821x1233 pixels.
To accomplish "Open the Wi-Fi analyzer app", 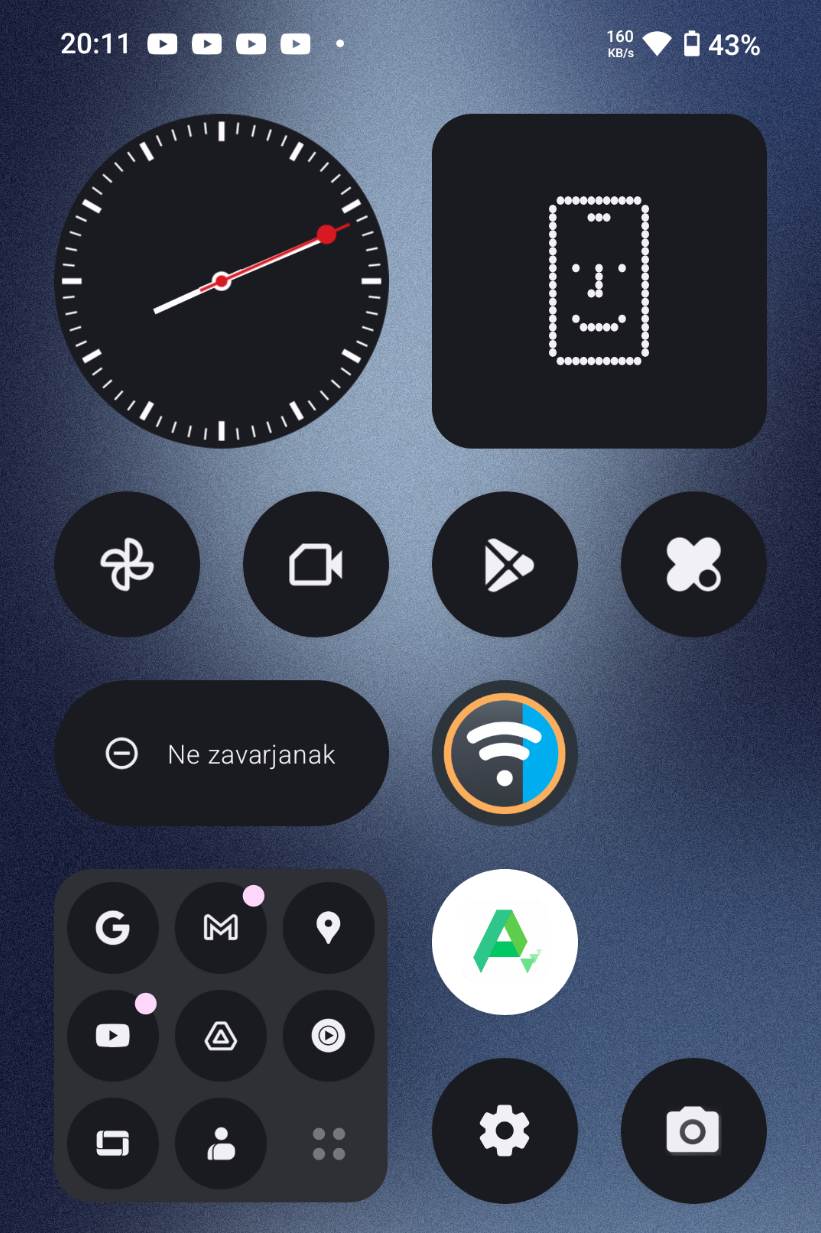I will click(505, 753).
